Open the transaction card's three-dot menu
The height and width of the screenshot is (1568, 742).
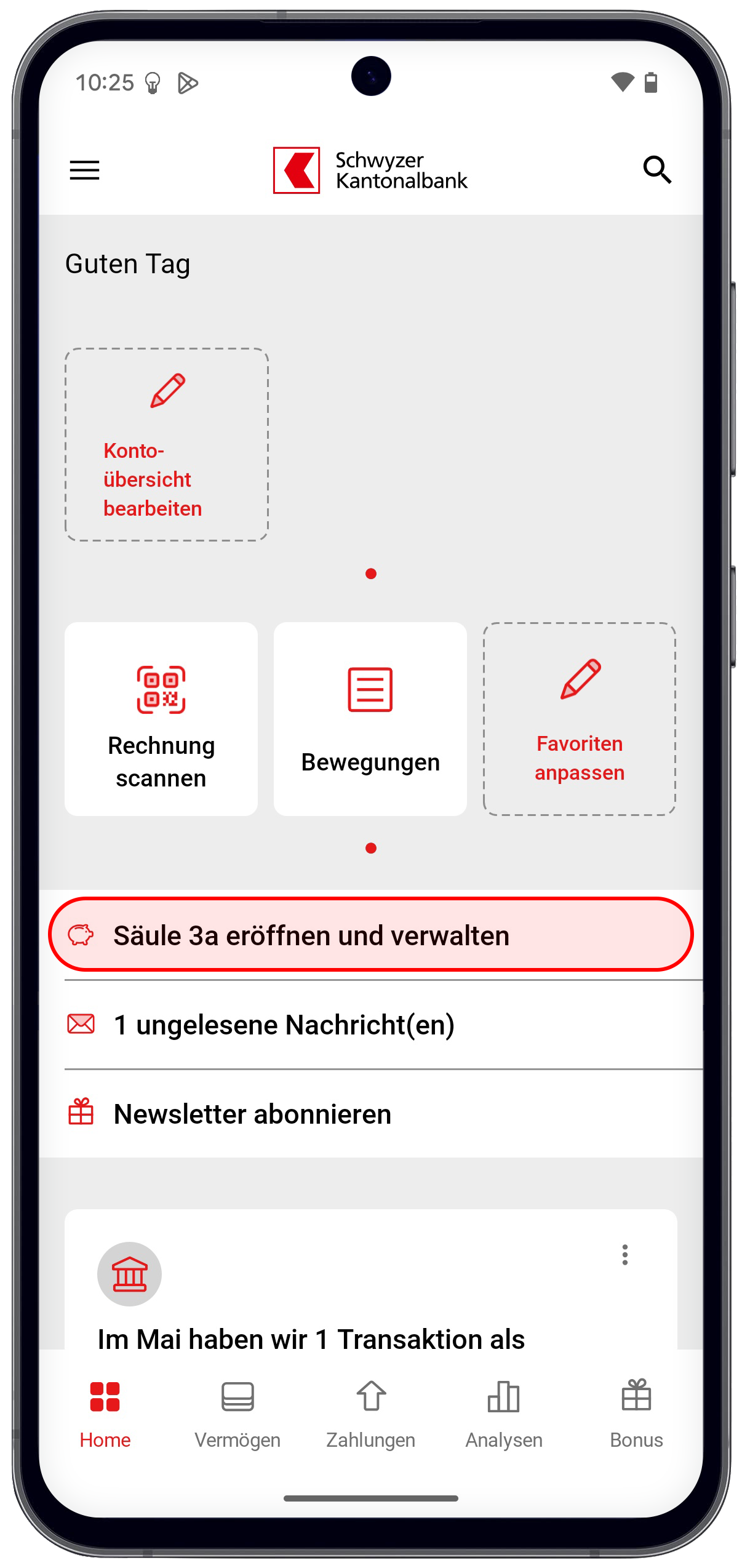(x=625, y=1255)
